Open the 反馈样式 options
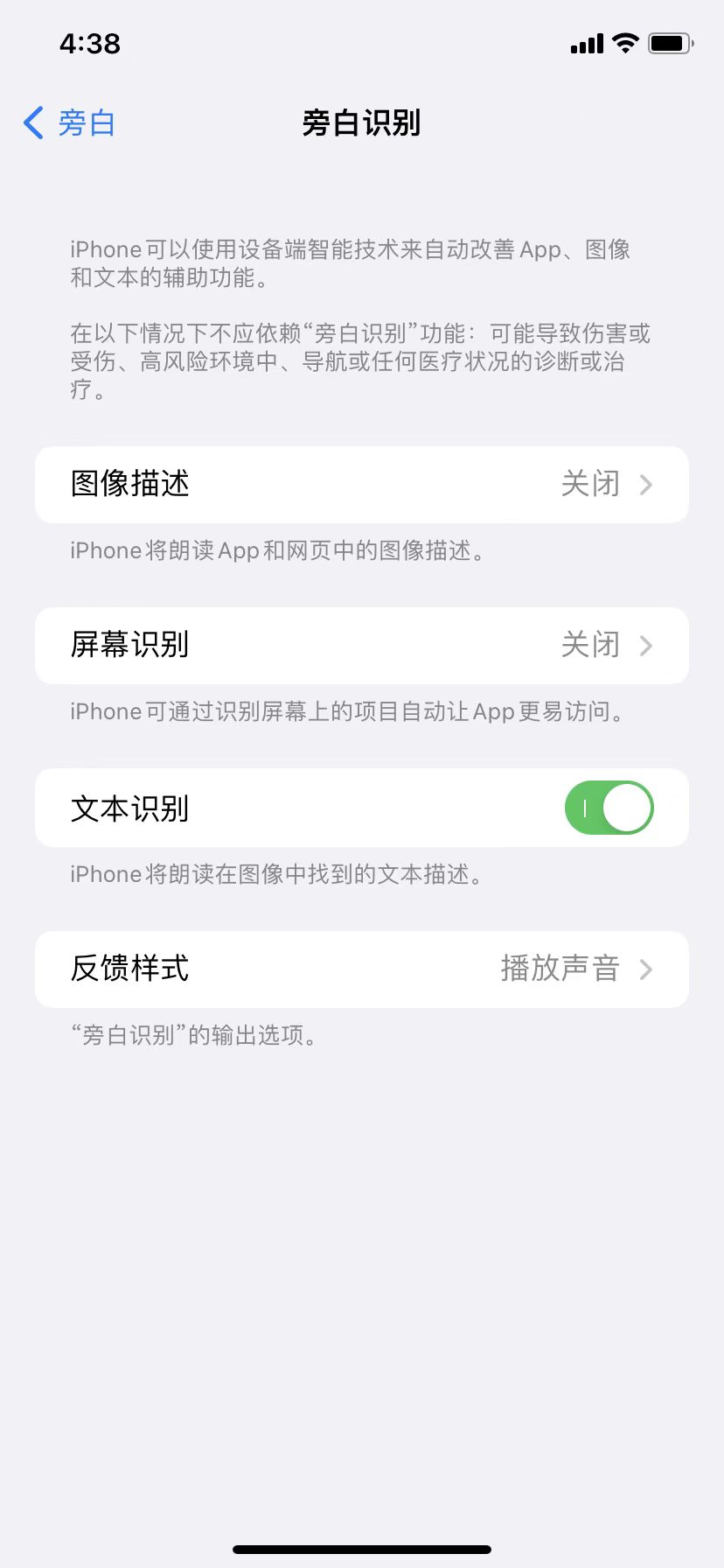This screenshot has height=1568, width=724. (361, 969)
